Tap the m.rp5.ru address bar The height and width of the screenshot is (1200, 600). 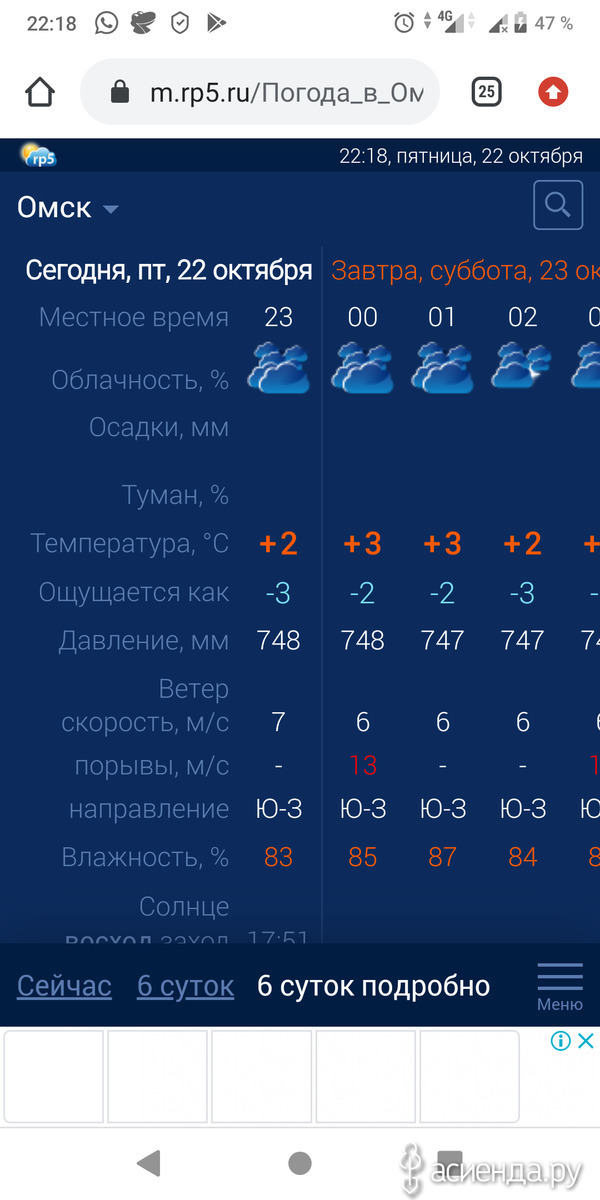tap(260, 93)
